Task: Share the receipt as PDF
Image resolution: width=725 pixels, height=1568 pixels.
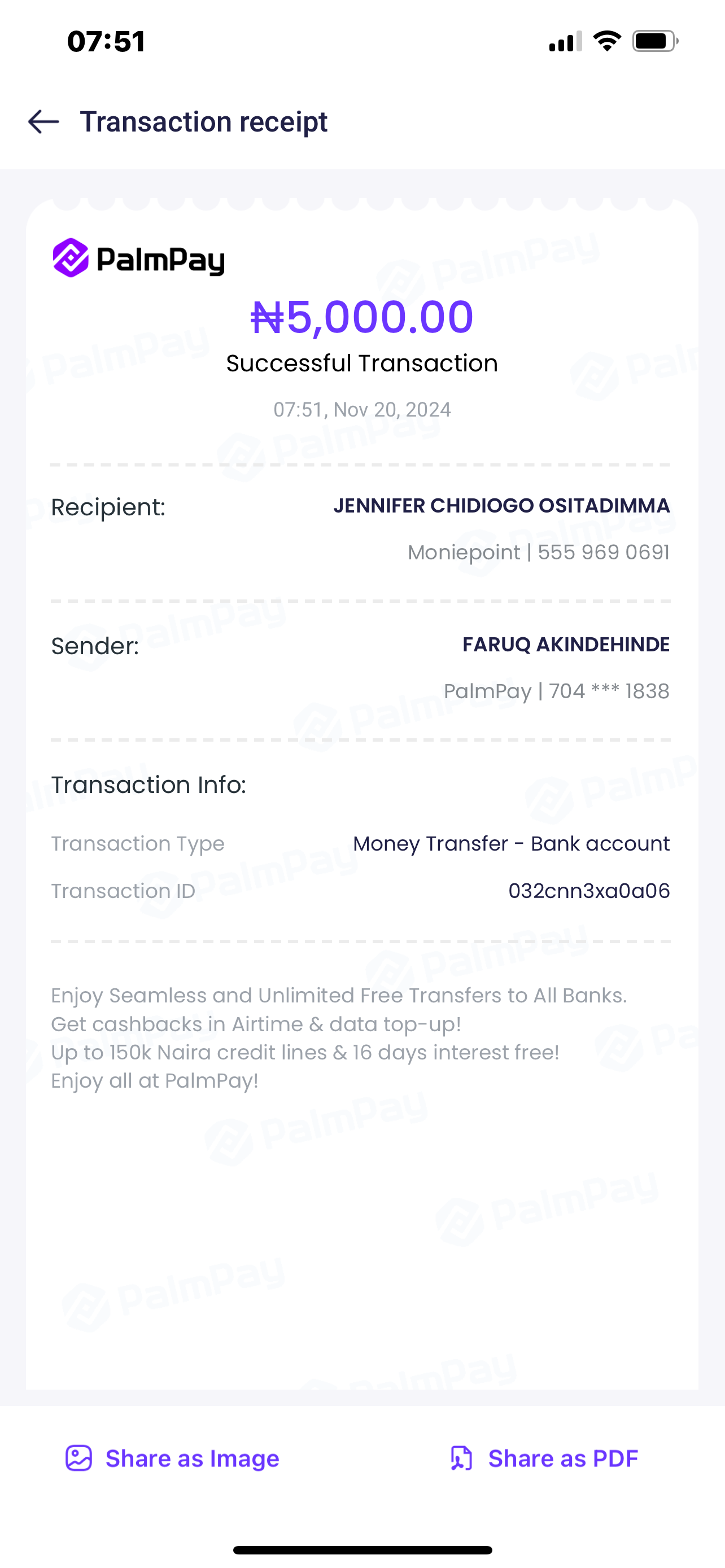Action: click(x=544, y=1458)
